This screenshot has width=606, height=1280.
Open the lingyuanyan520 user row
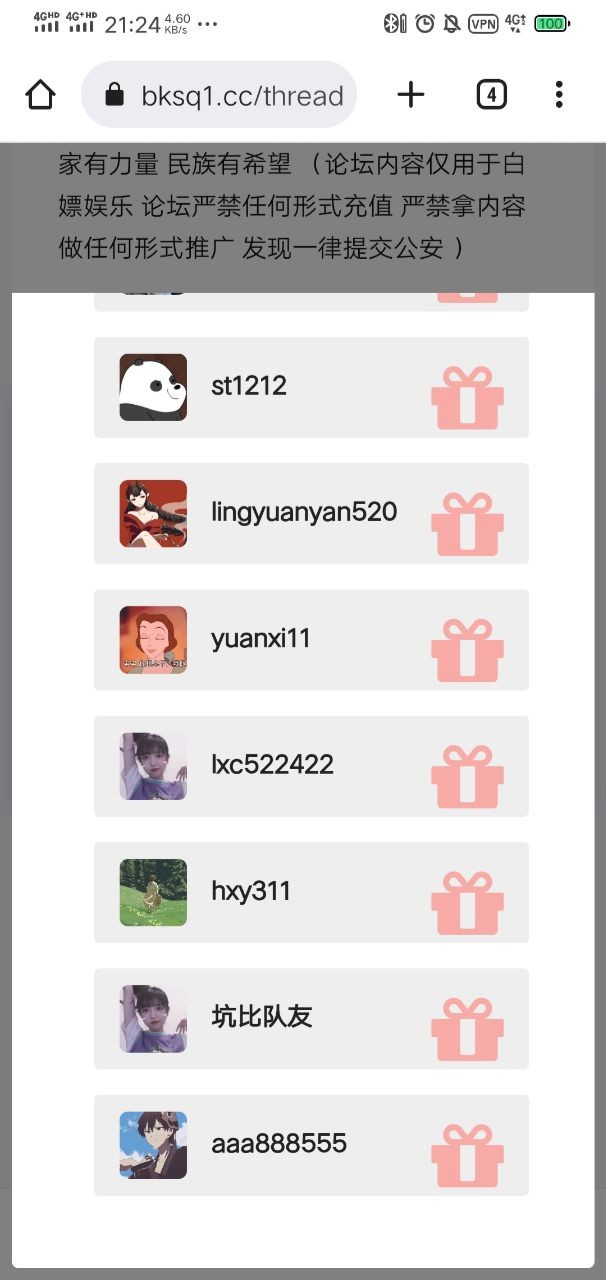(x=311, y=513)
